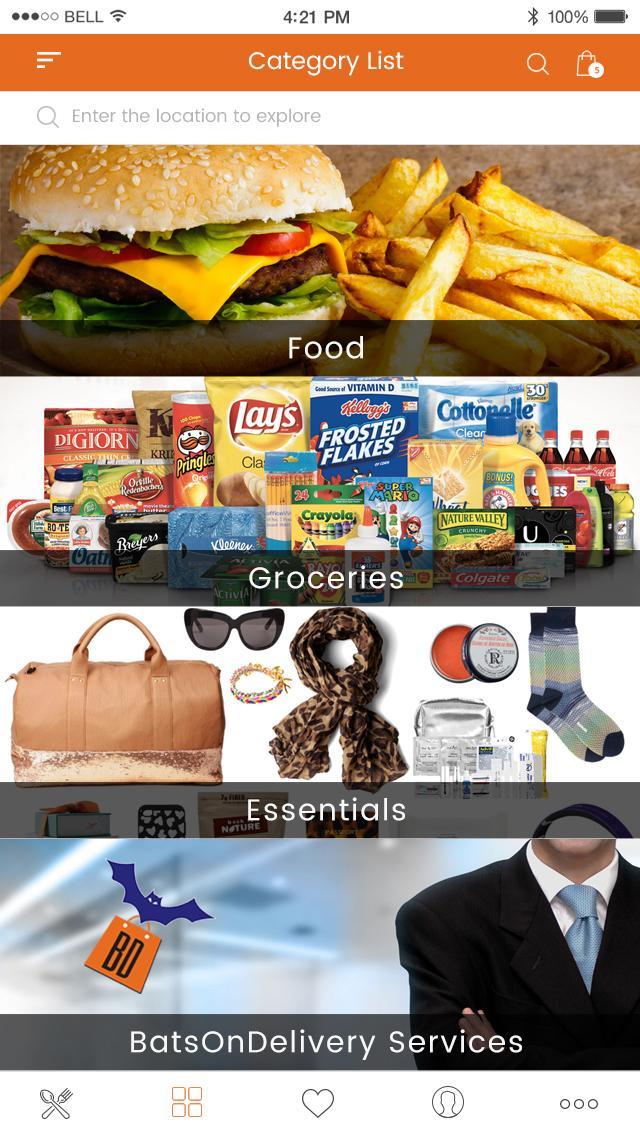This screenshot has width=640, height=1136.
Task: Open BatsOnDelivery Services category
Action: pos(320,954)
